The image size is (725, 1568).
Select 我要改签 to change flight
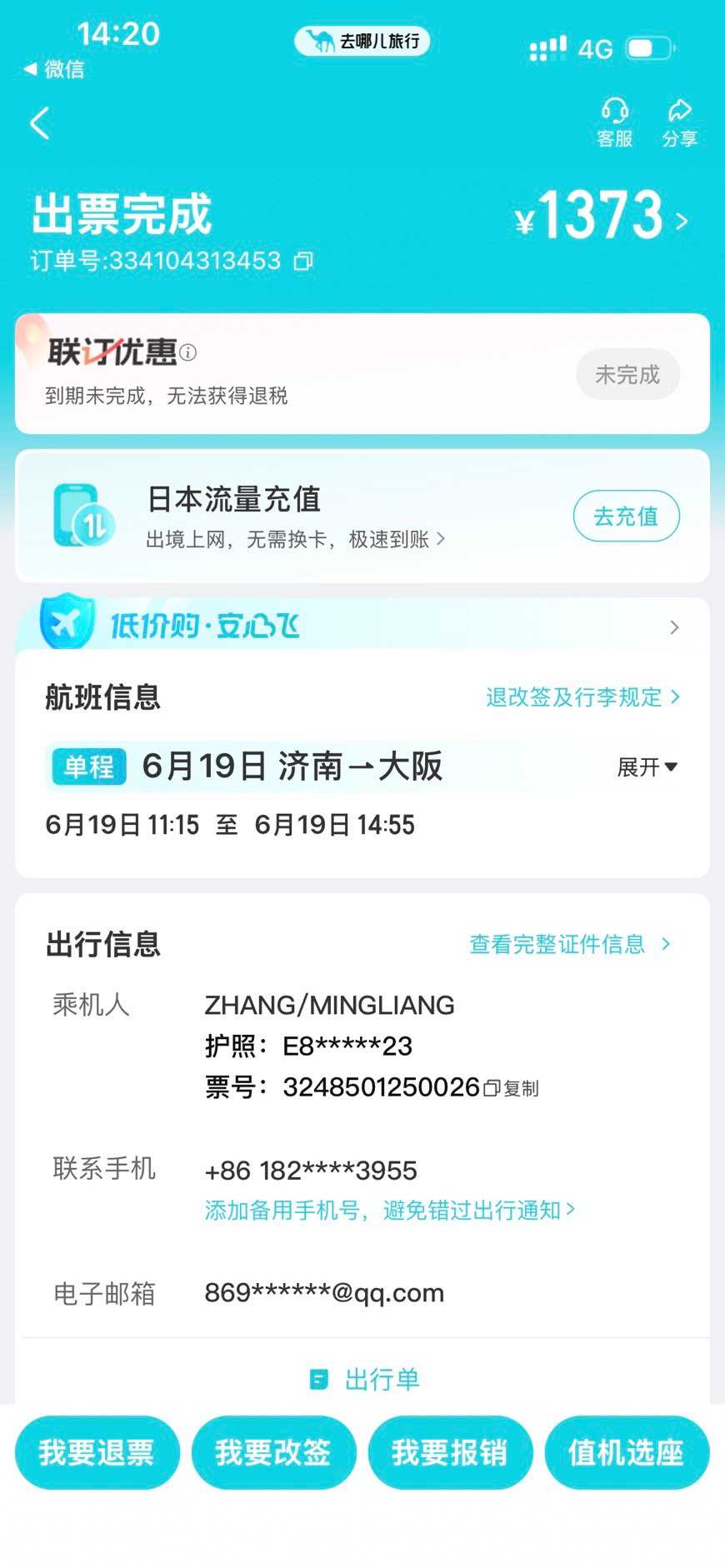tap(273, 1452)
